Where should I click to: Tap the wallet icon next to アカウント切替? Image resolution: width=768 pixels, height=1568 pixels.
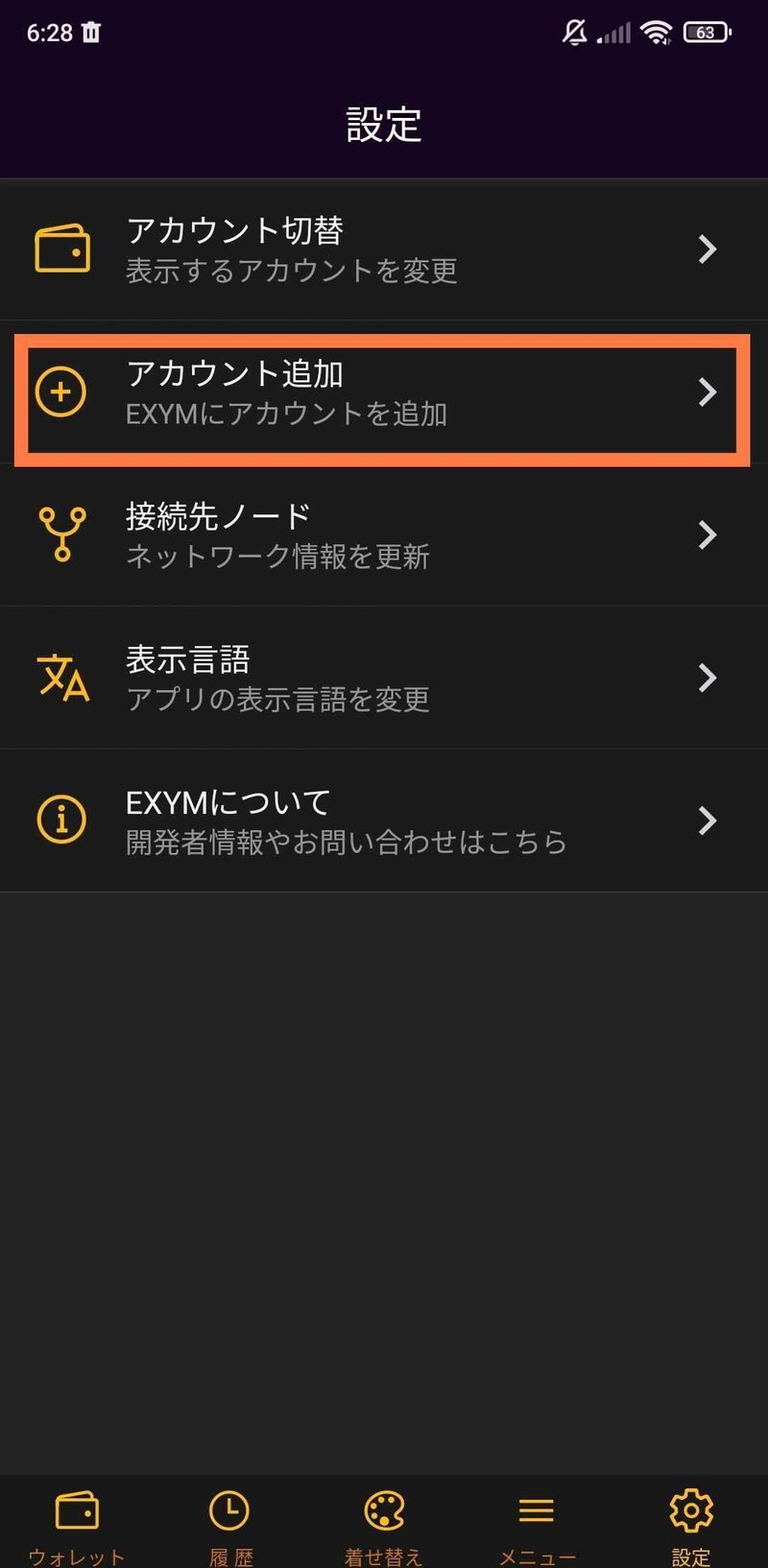61,249
